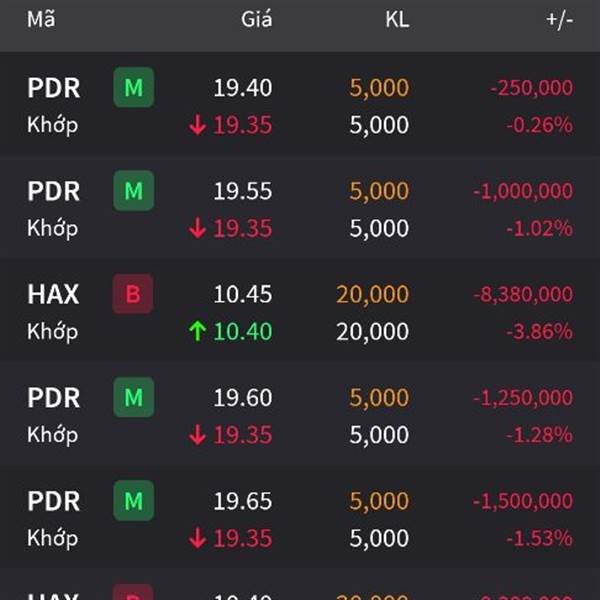
Task: Open the PDR order priced 19.55
Action: point(300,208)
